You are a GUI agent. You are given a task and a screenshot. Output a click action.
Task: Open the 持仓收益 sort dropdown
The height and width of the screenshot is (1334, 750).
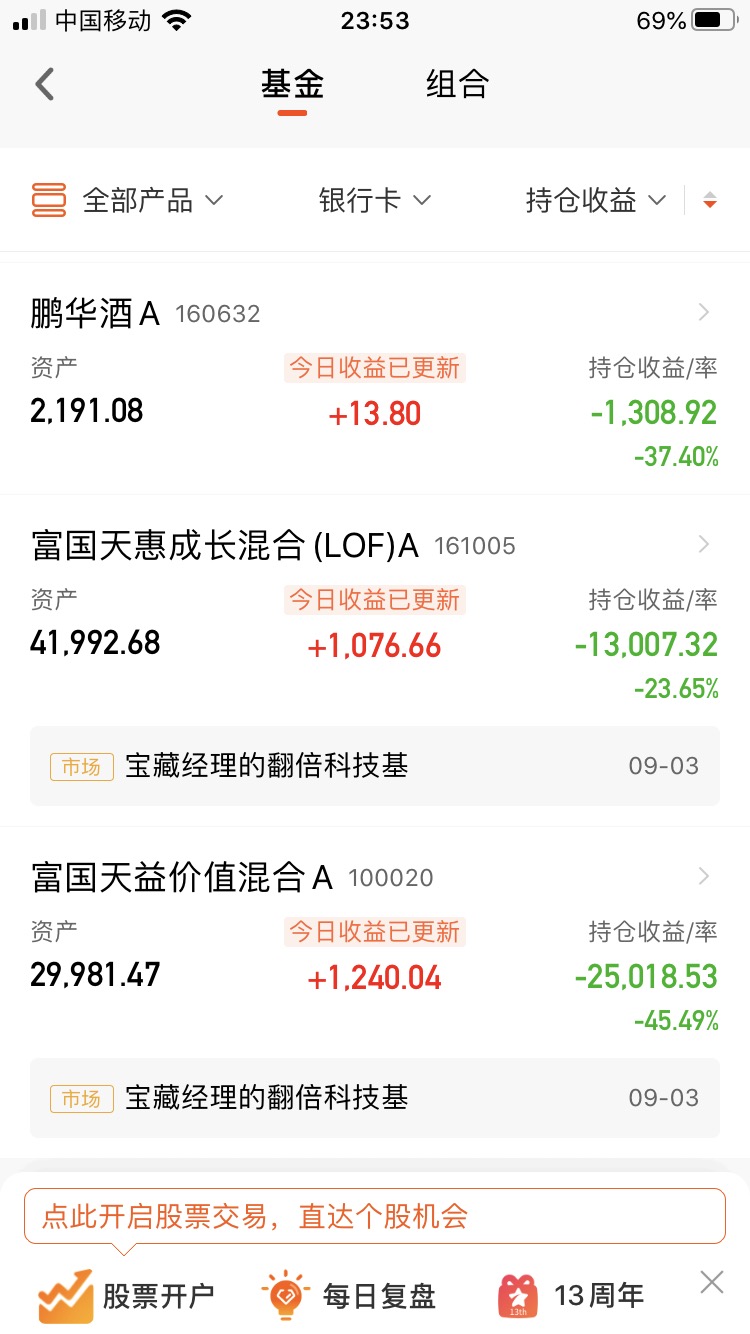596,200
